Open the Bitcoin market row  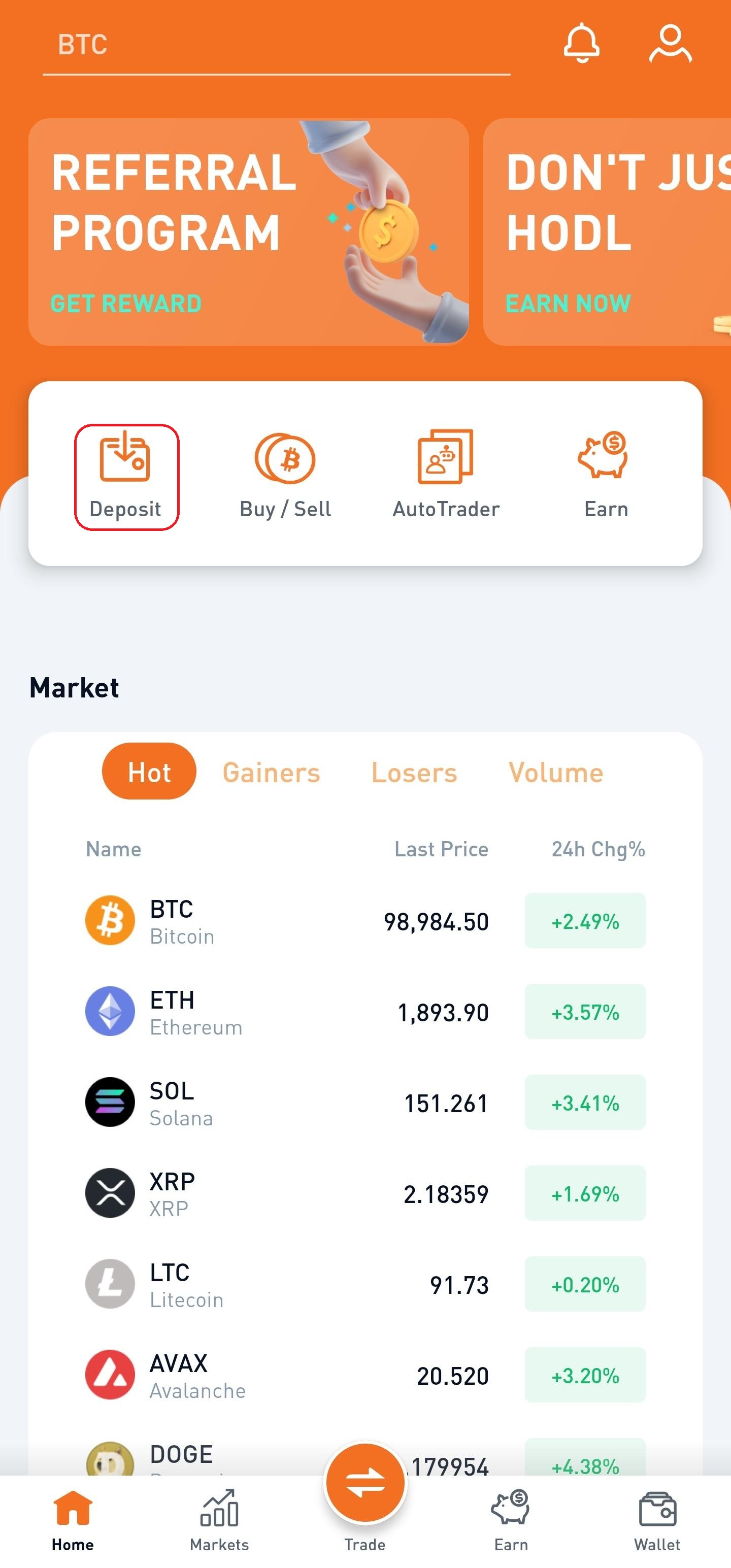(365, 921)
